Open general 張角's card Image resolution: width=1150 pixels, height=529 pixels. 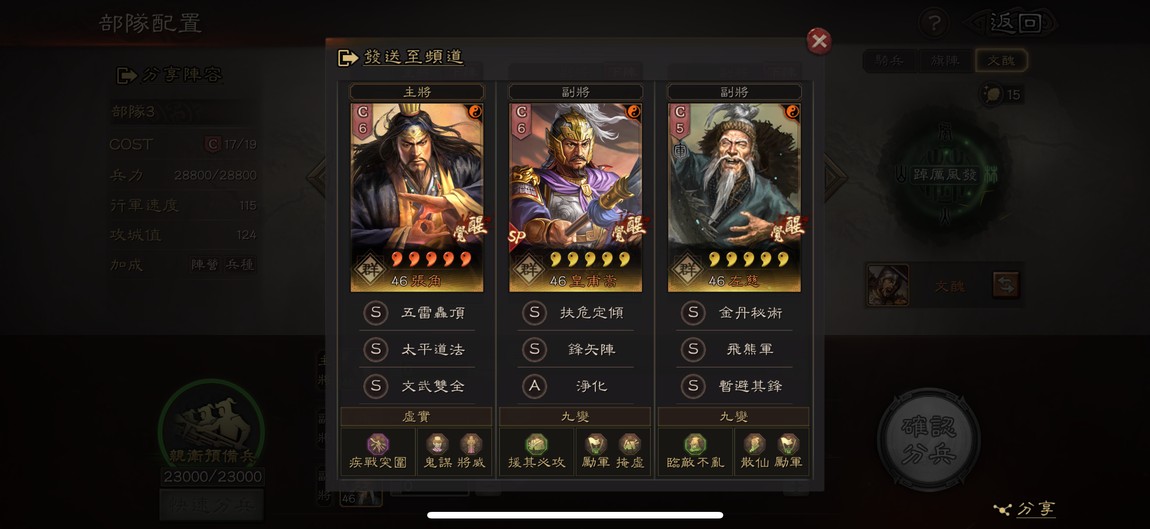click(x=417, y=196)
